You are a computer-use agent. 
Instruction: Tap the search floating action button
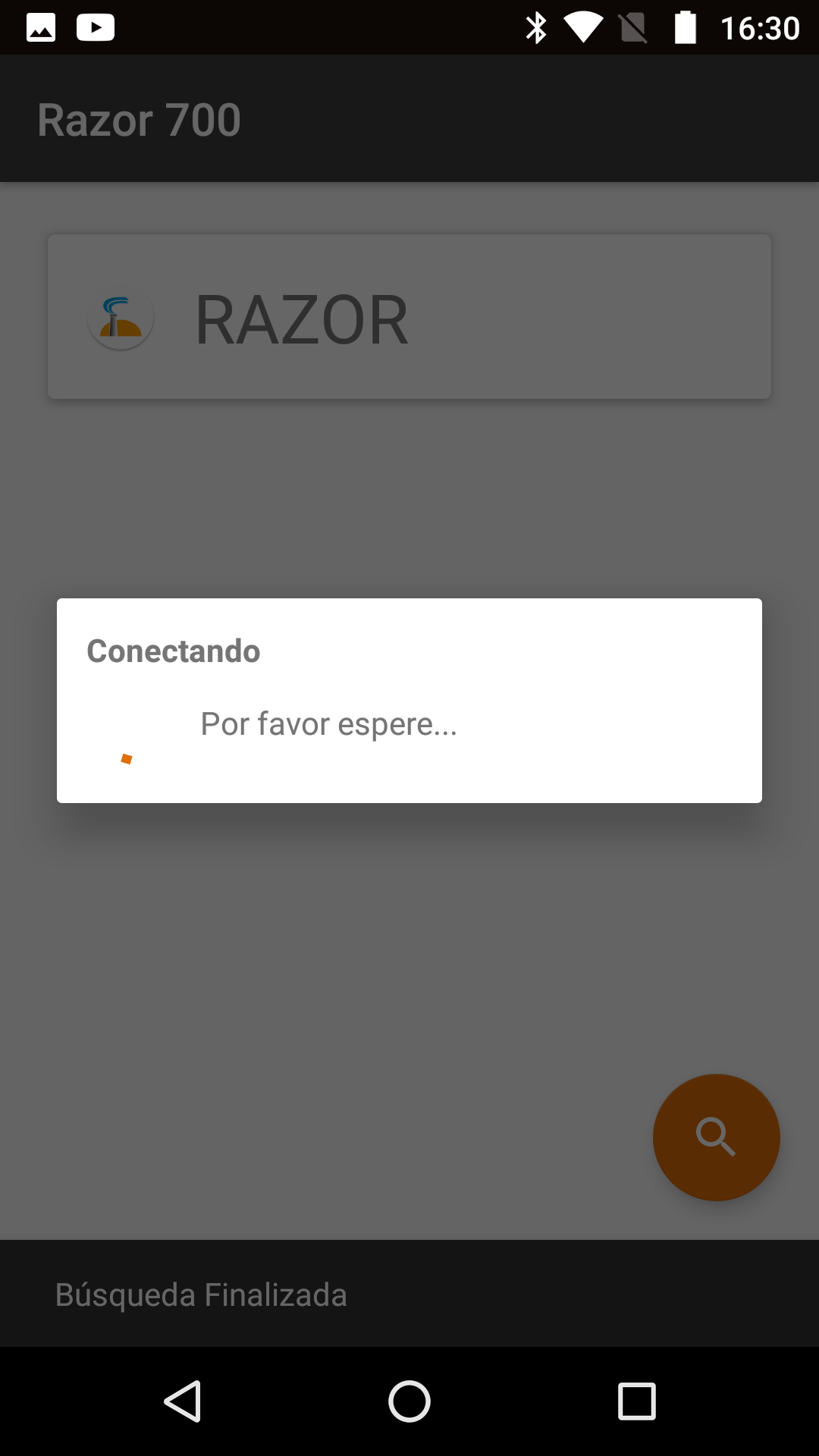(x=717, y=1137)
